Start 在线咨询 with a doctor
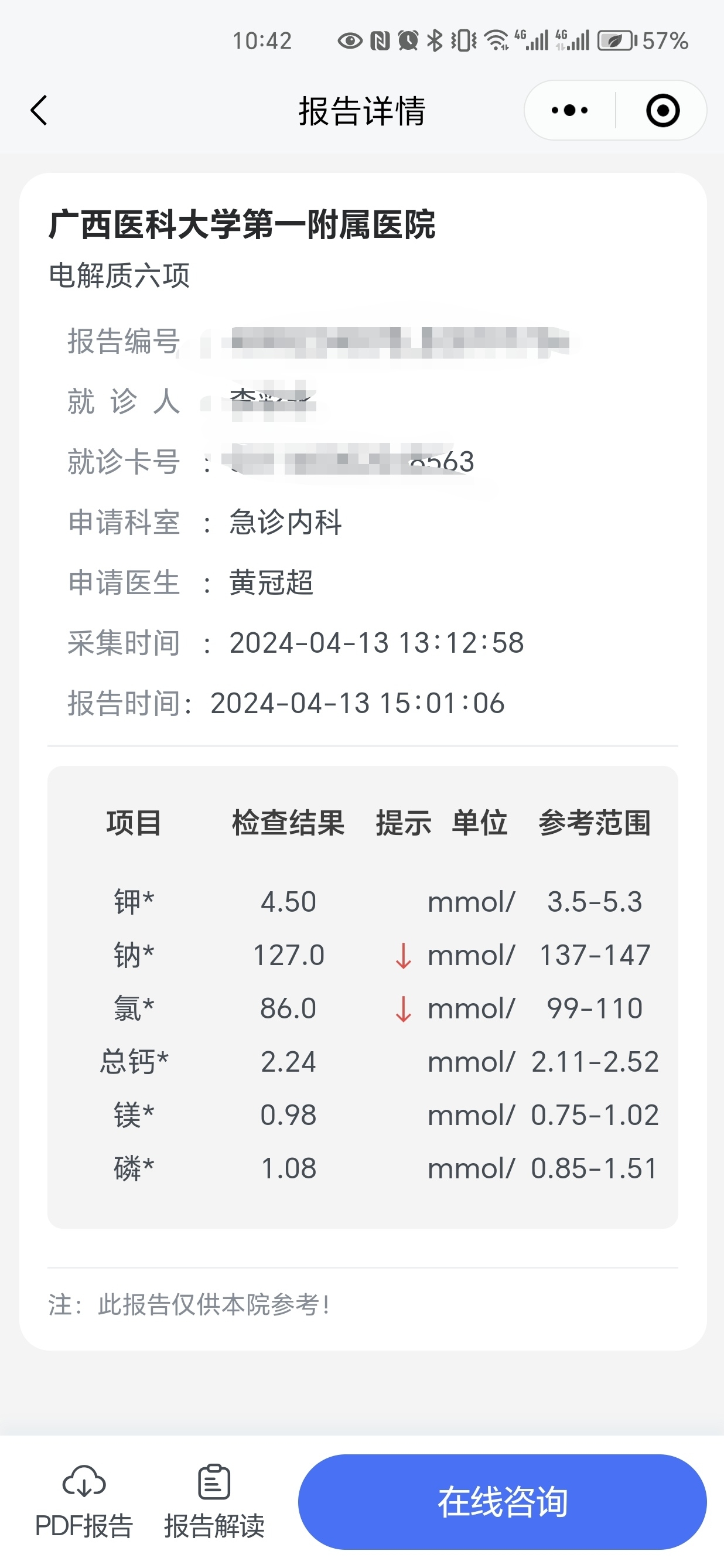The width and height of the screenshot is (724, 1568). tap(503, 1502)
